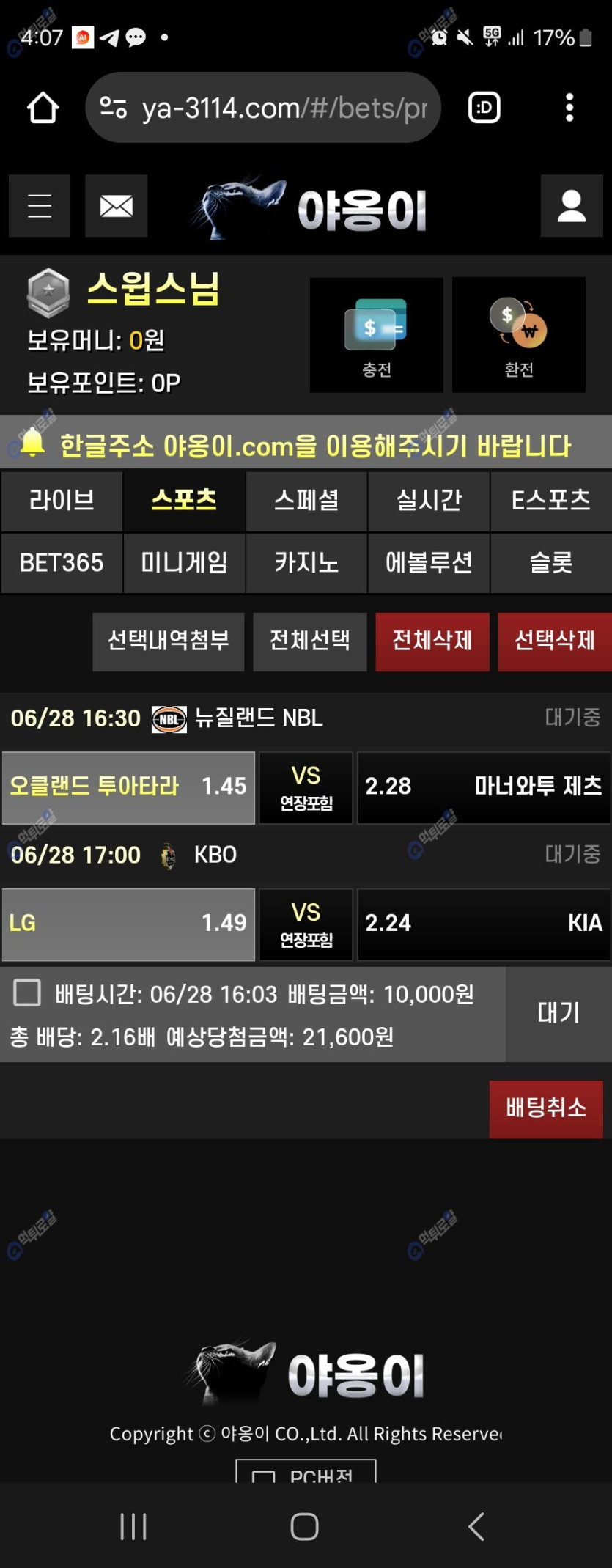Delete all bets with 전체삭제
Screen dimensions: 612x1568
tap(432, 641)
